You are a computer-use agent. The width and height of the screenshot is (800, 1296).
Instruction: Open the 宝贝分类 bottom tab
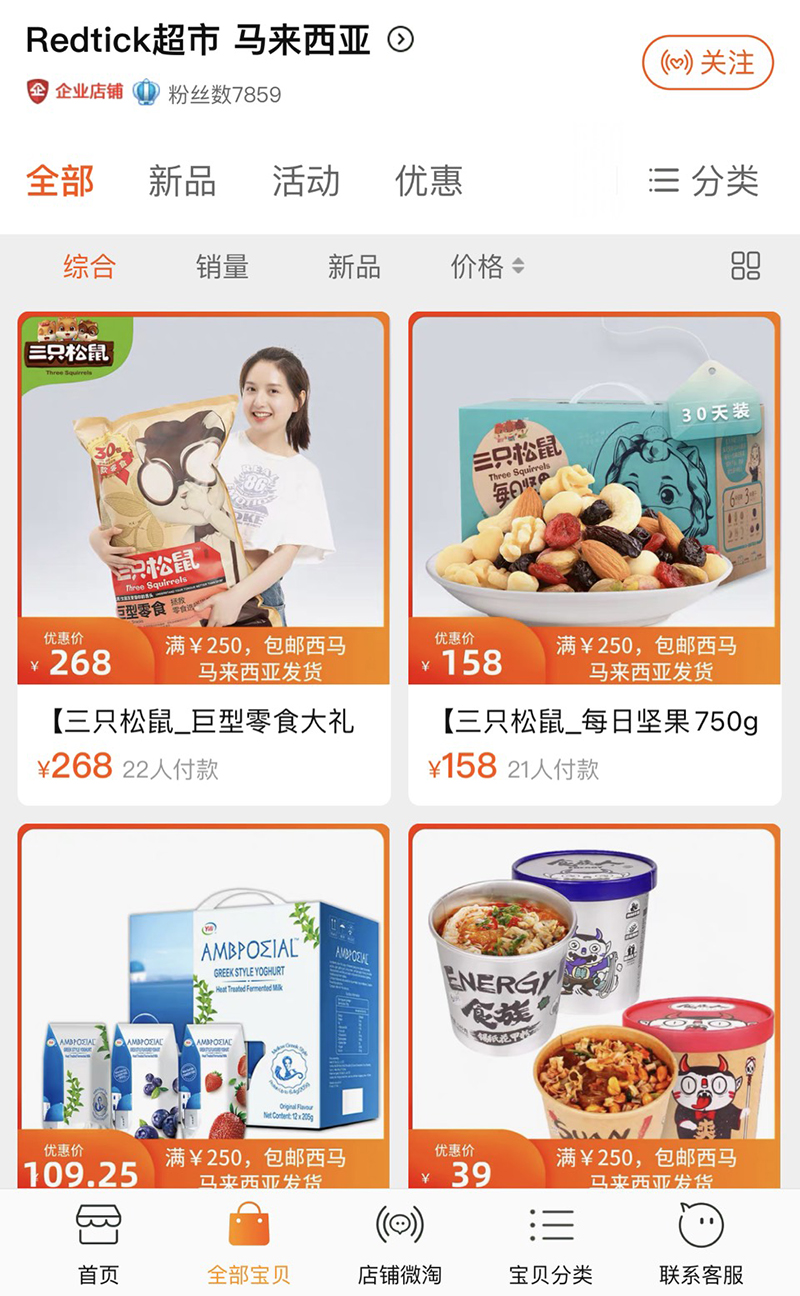click(551, 1244)
